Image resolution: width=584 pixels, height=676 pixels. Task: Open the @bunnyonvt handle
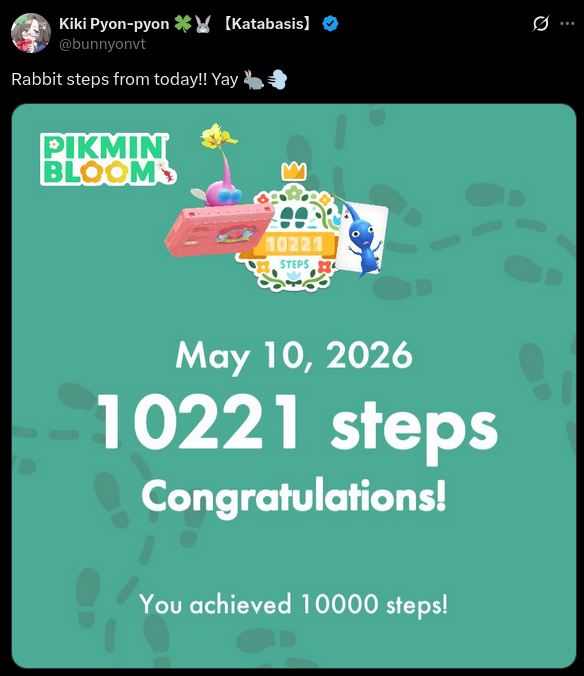click(x=102, y=44)
